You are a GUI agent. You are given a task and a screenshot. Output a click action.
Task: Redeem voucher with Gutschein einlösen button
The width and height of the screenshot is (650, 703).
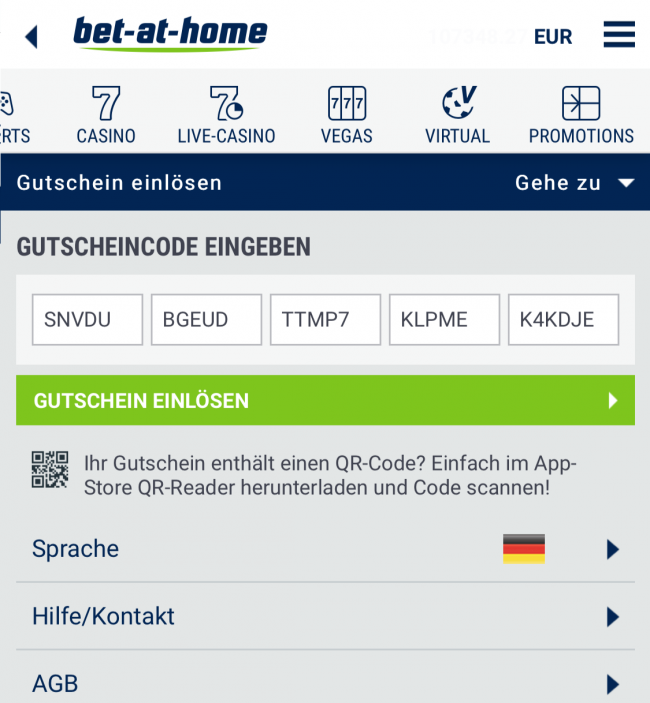click(325, 401)
